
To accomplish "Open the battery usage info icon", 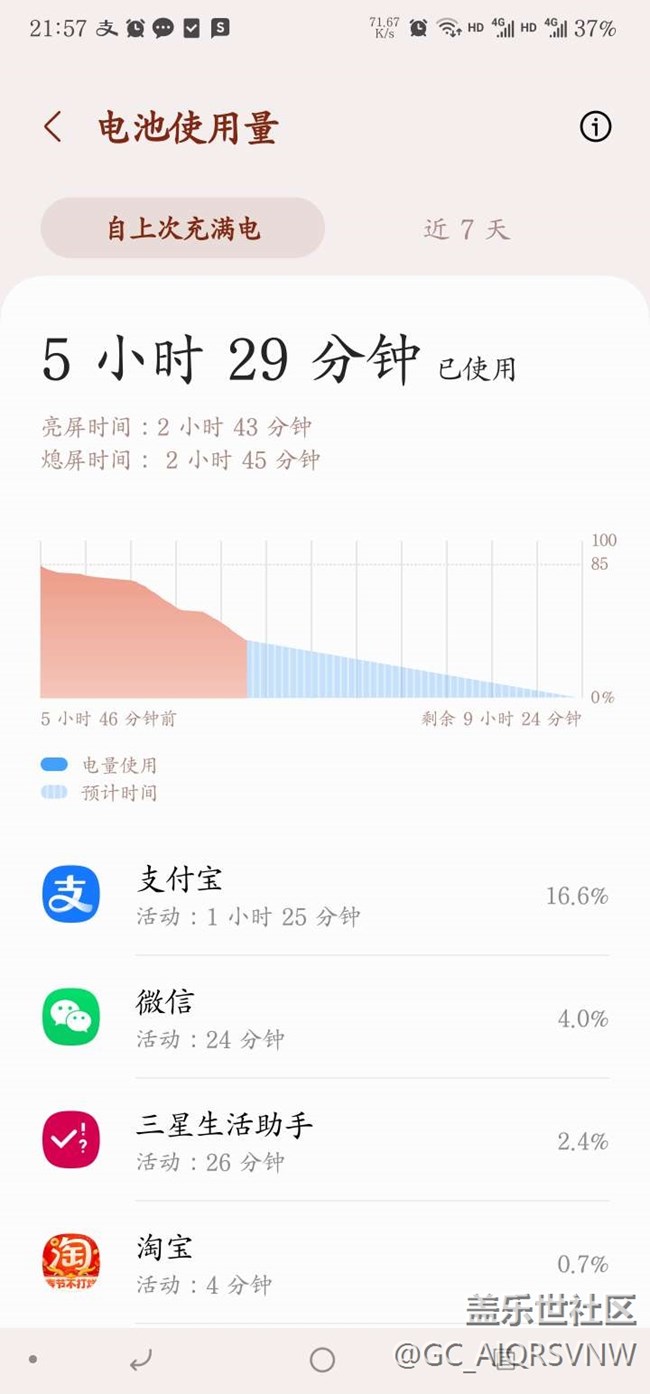I will pyautogui.click(x=595, y=127).
